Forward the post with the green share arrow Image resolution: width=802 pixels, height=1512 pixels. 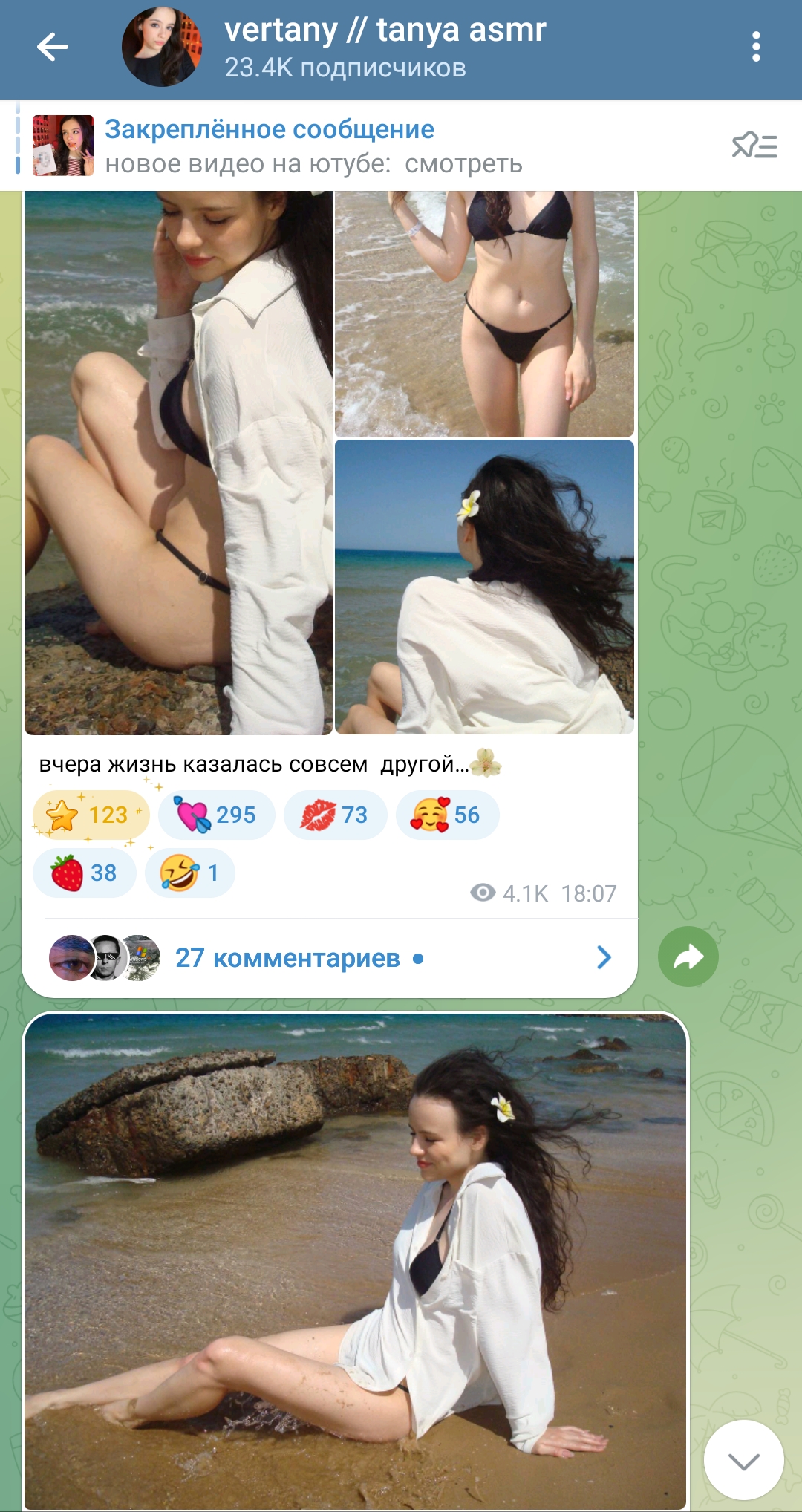tap(688, 957)
